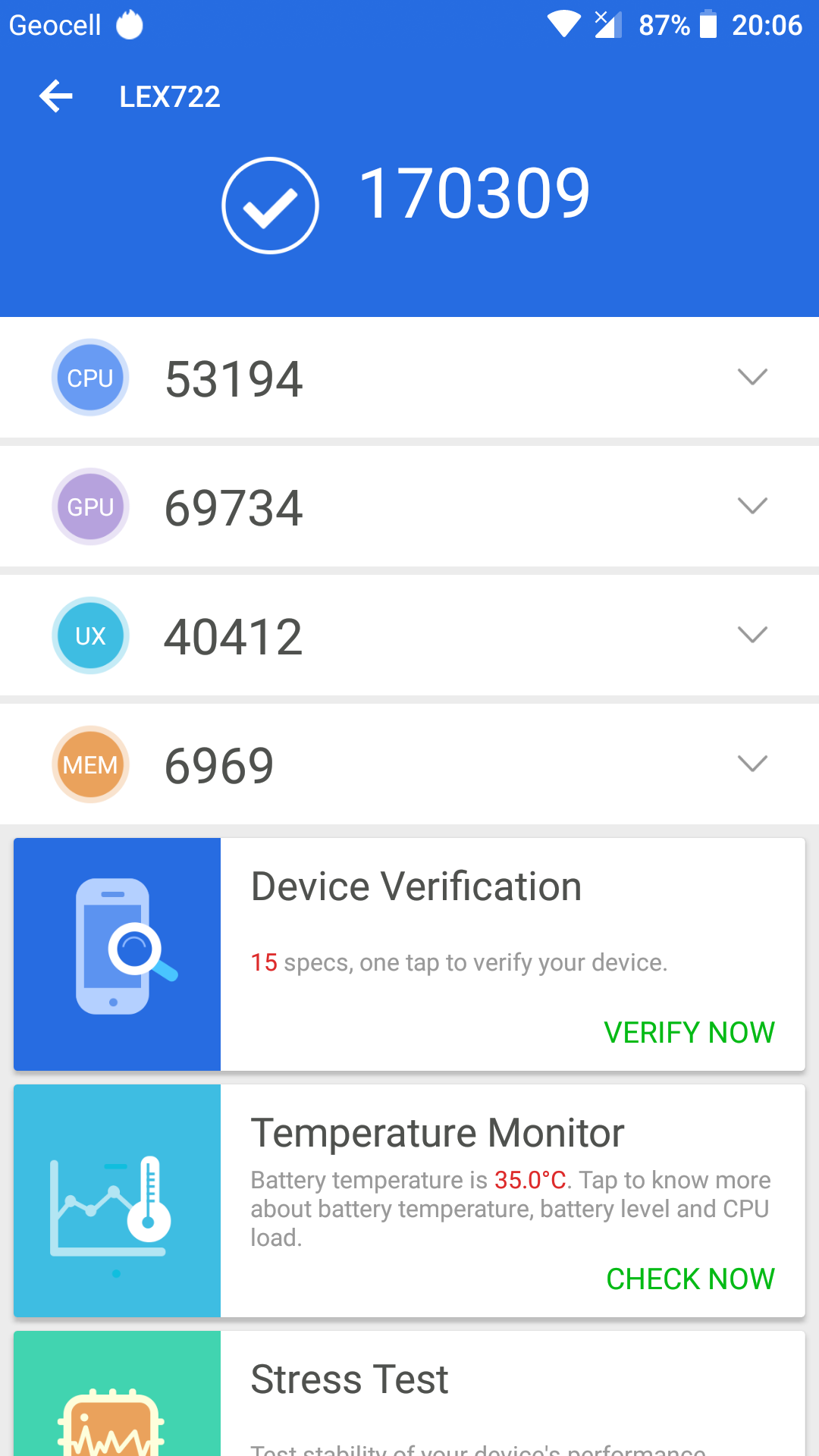Image resolution: width=819 pixels, height=1456 pixels.
Task: Expand the CPU score details
Action: coord(752,377)
